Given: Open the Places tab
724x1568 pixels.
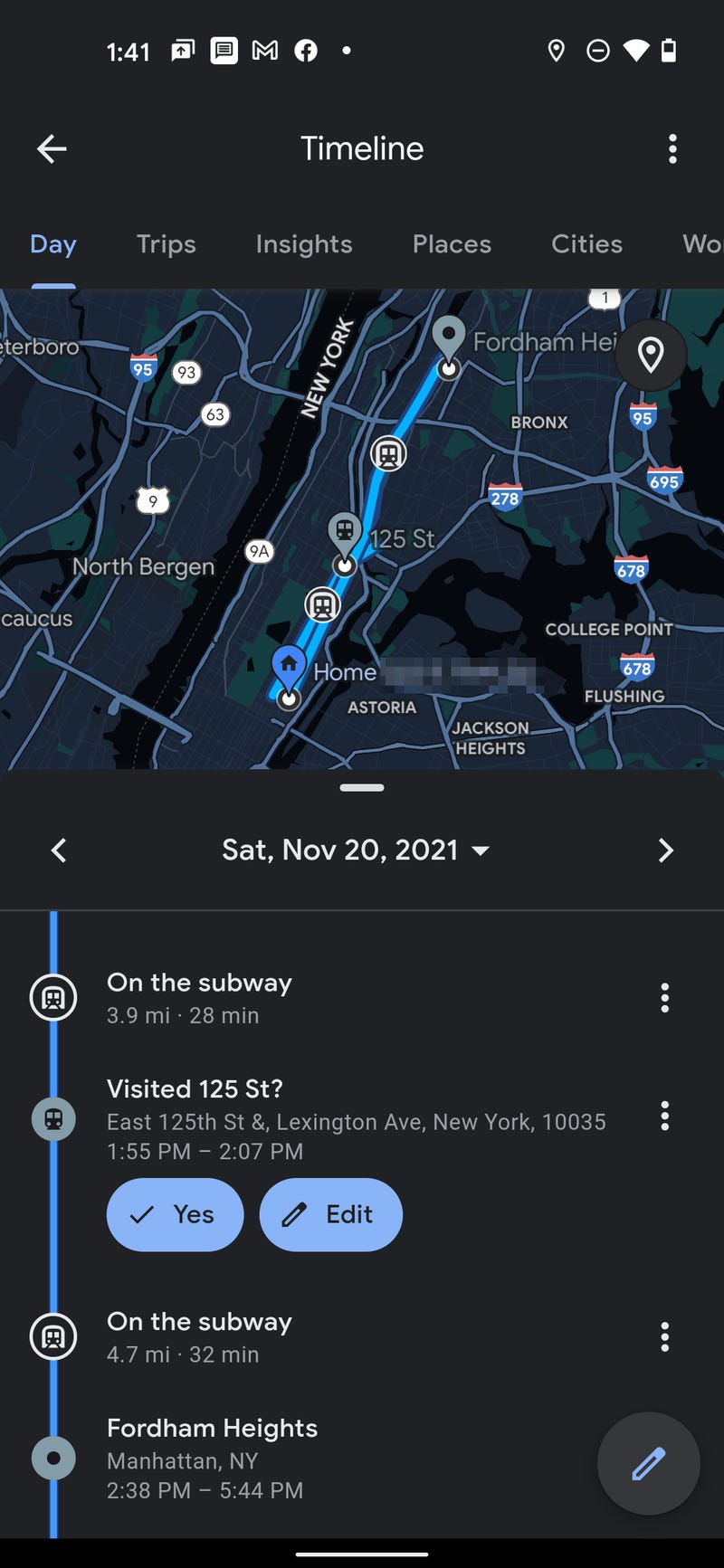Looking at the screenshot, I should 452,244.
